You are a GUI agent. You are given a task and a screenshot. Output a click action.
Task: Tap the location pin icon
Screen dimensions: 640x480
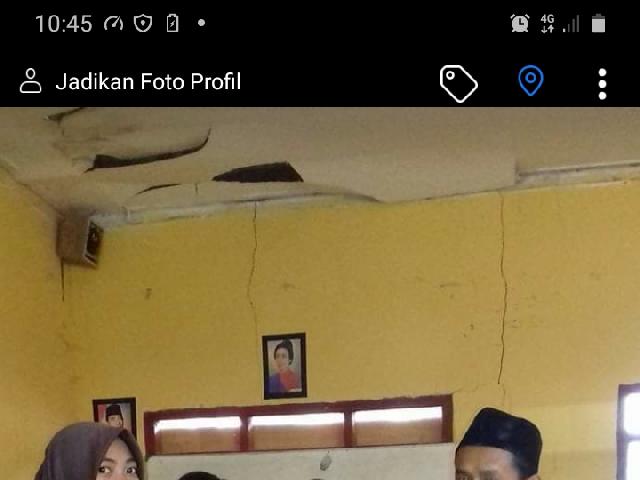tap(531, 82)
